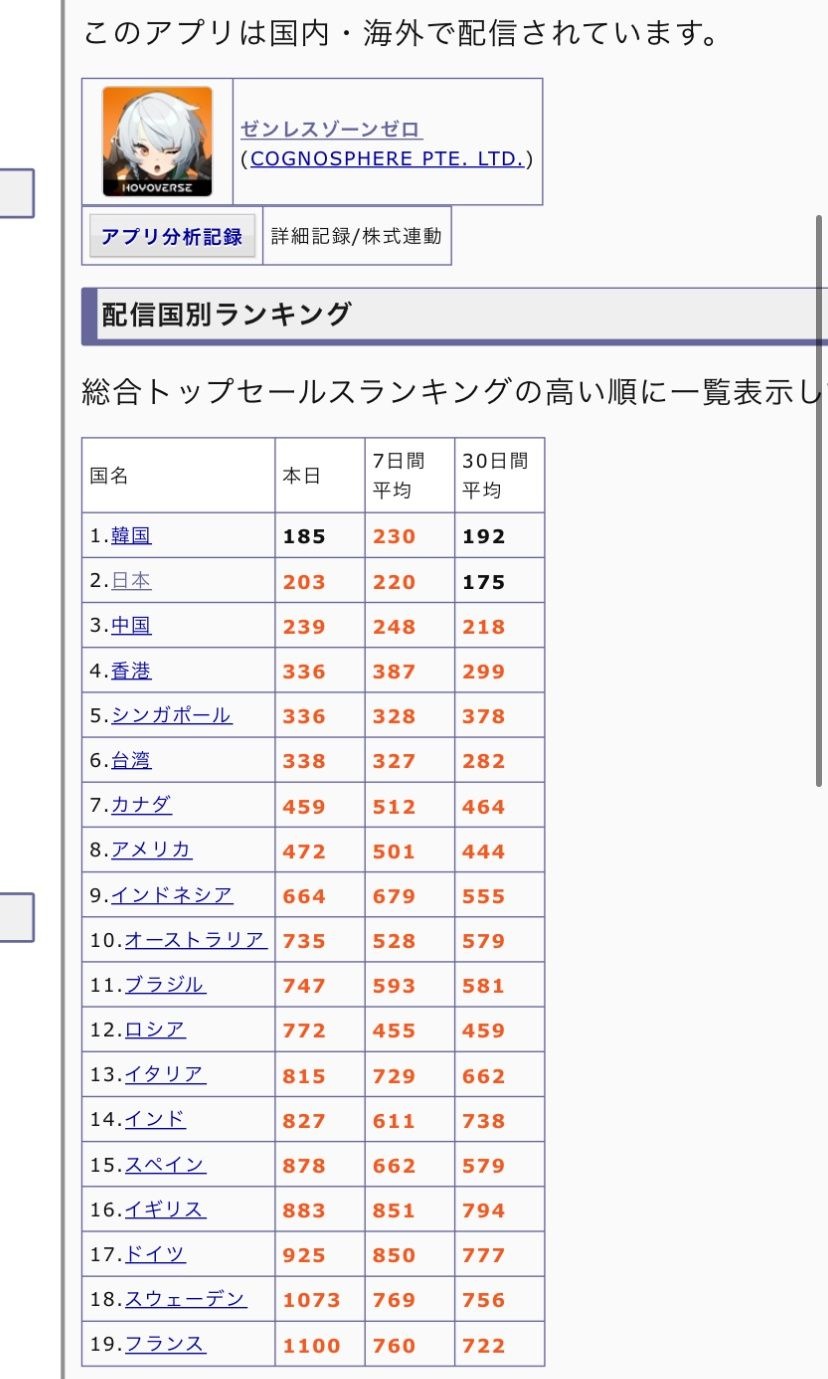
Task: Open the インド ranking link
Action: (155, 1120)
